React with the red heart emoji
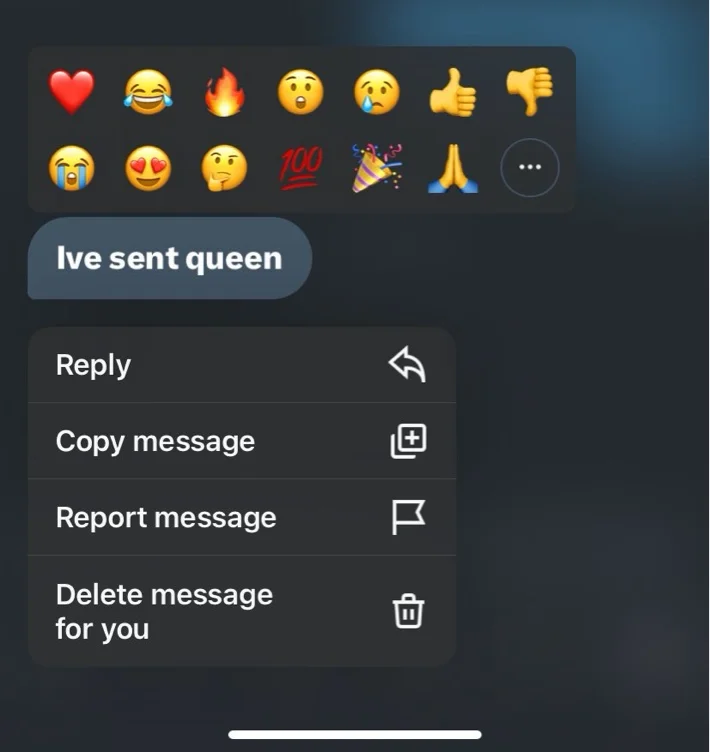Screen dimensions: 710x752 [x=72, y=93]
